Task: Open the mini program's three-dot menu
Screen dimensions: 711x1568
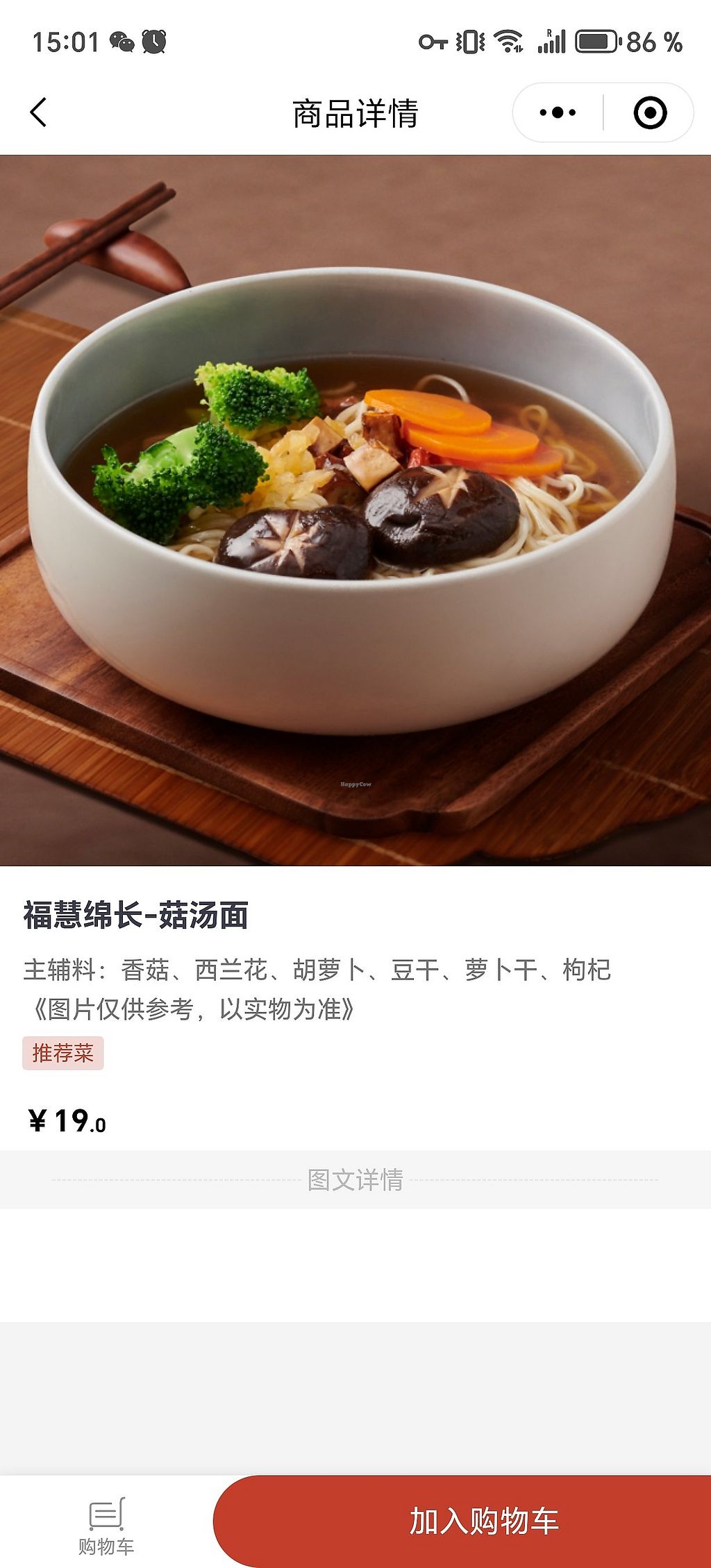Action: (x=558, y=112)
